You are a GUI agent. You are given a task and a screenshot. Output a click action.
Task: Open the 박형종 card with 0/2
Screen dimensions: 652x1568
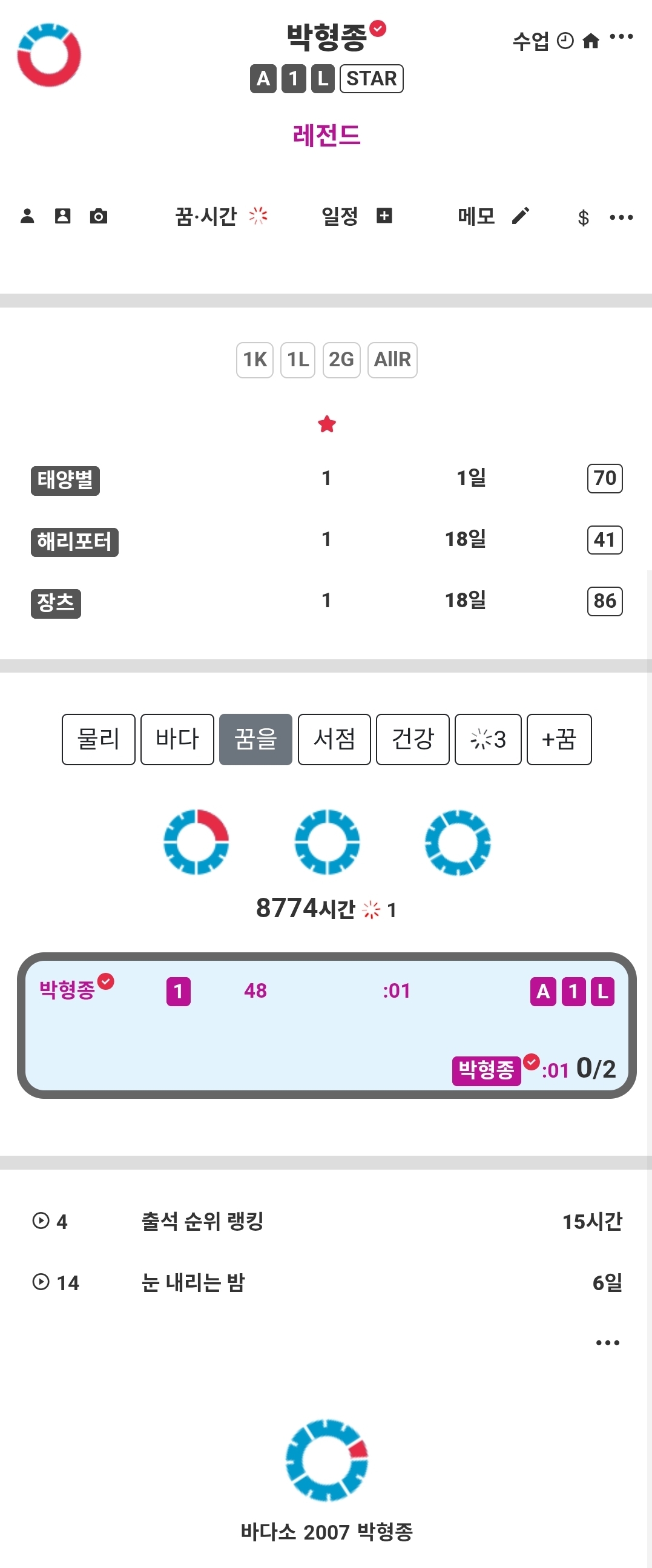(326, 1025)
